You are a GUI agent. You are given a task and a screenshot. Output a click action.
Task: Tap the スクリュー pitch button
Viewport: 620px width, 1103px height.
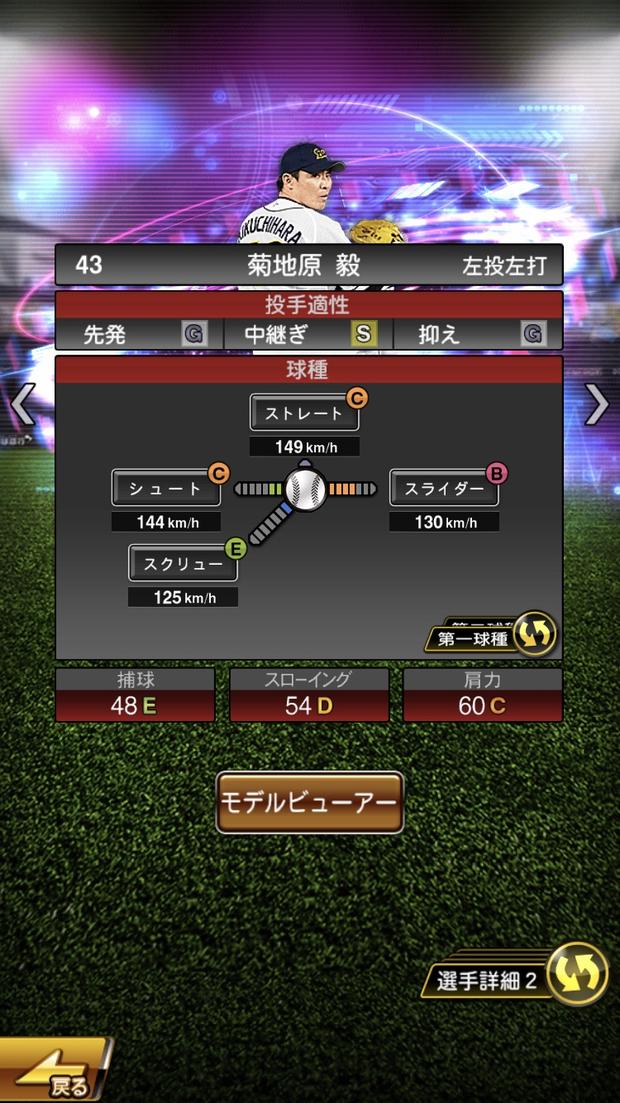click(183, 563)
